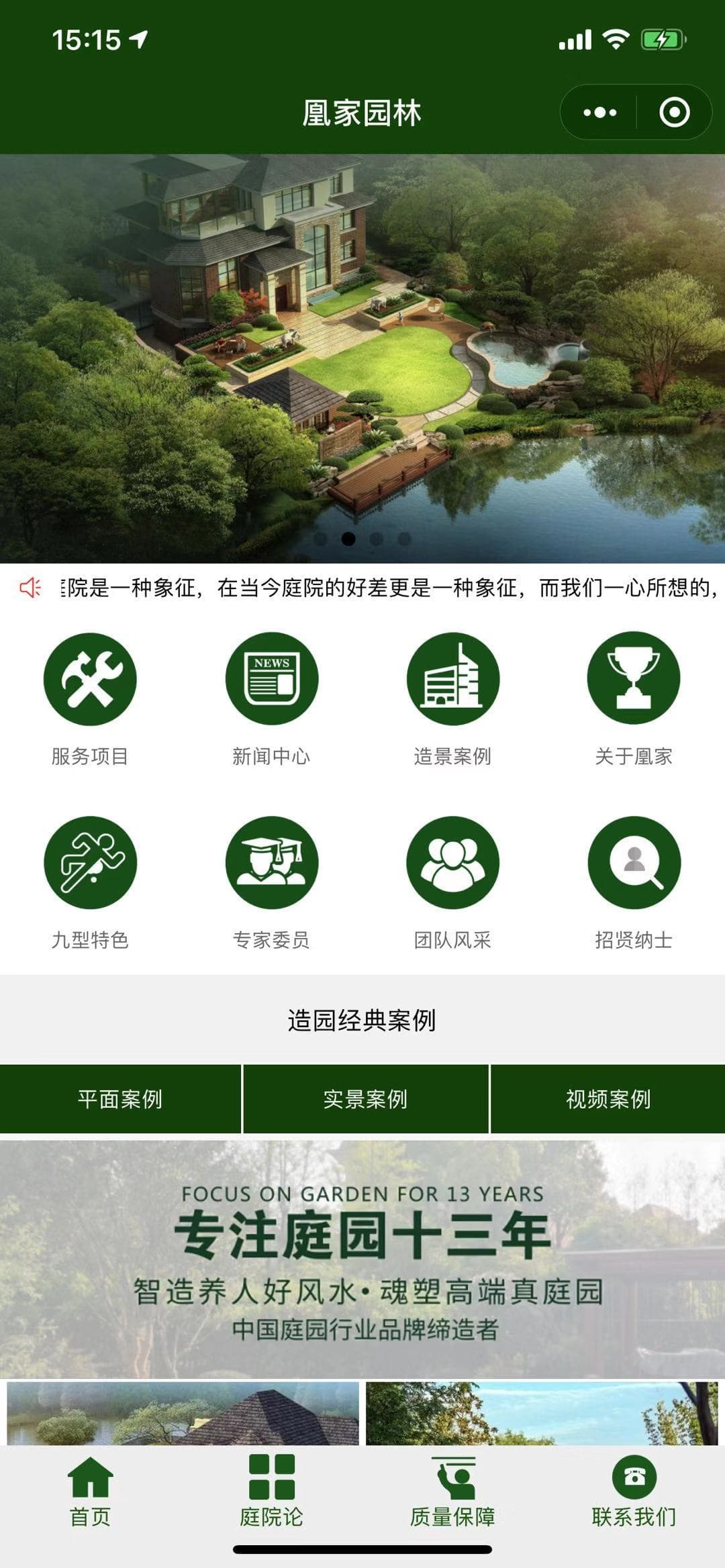Open the 专注庭园十三年 promo banner

coord(362,1258)
